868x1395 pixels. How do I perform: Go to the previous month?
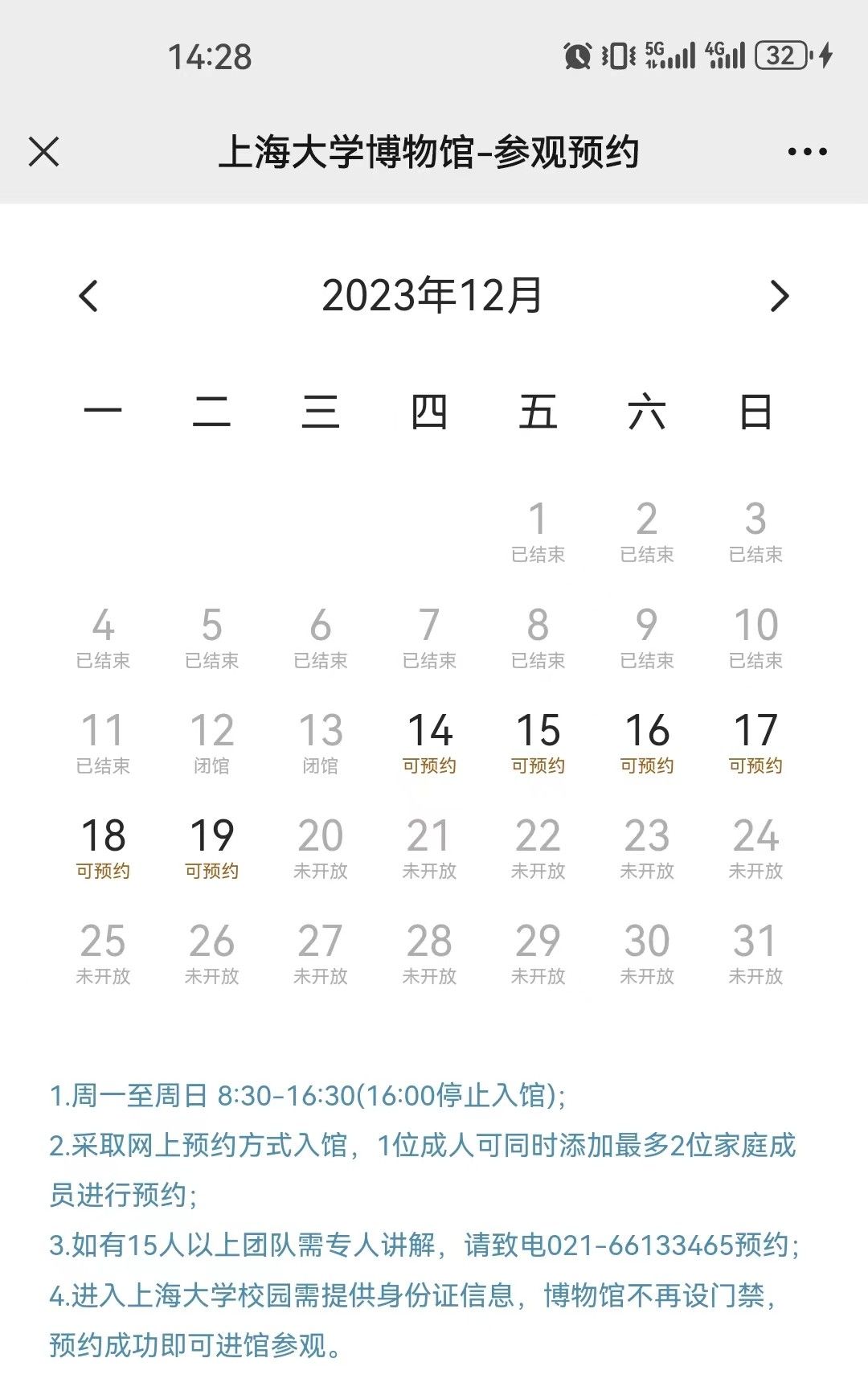88,296
